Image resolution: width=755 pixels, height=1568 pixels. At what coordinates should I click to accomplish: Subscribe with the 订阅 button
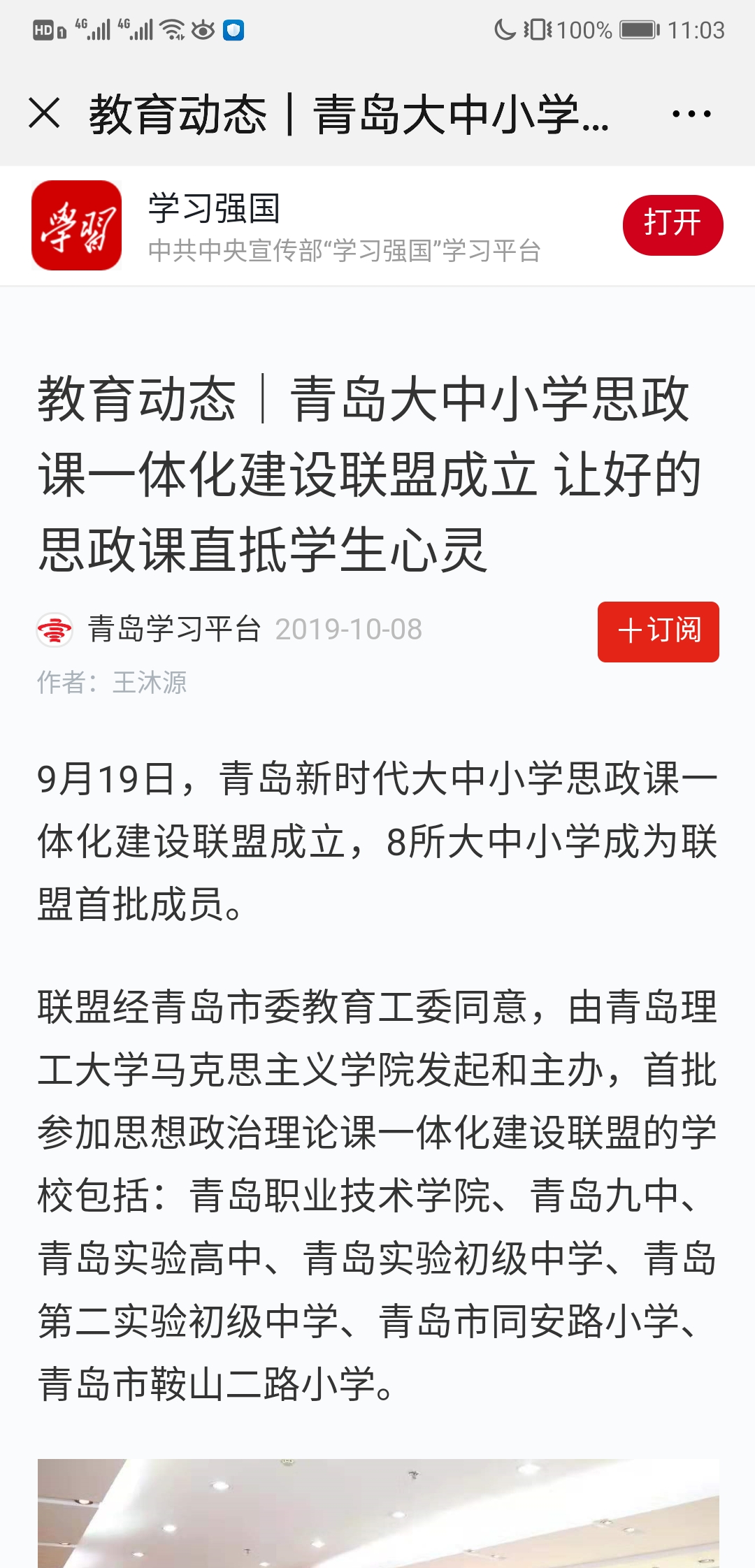coord(658,631)
